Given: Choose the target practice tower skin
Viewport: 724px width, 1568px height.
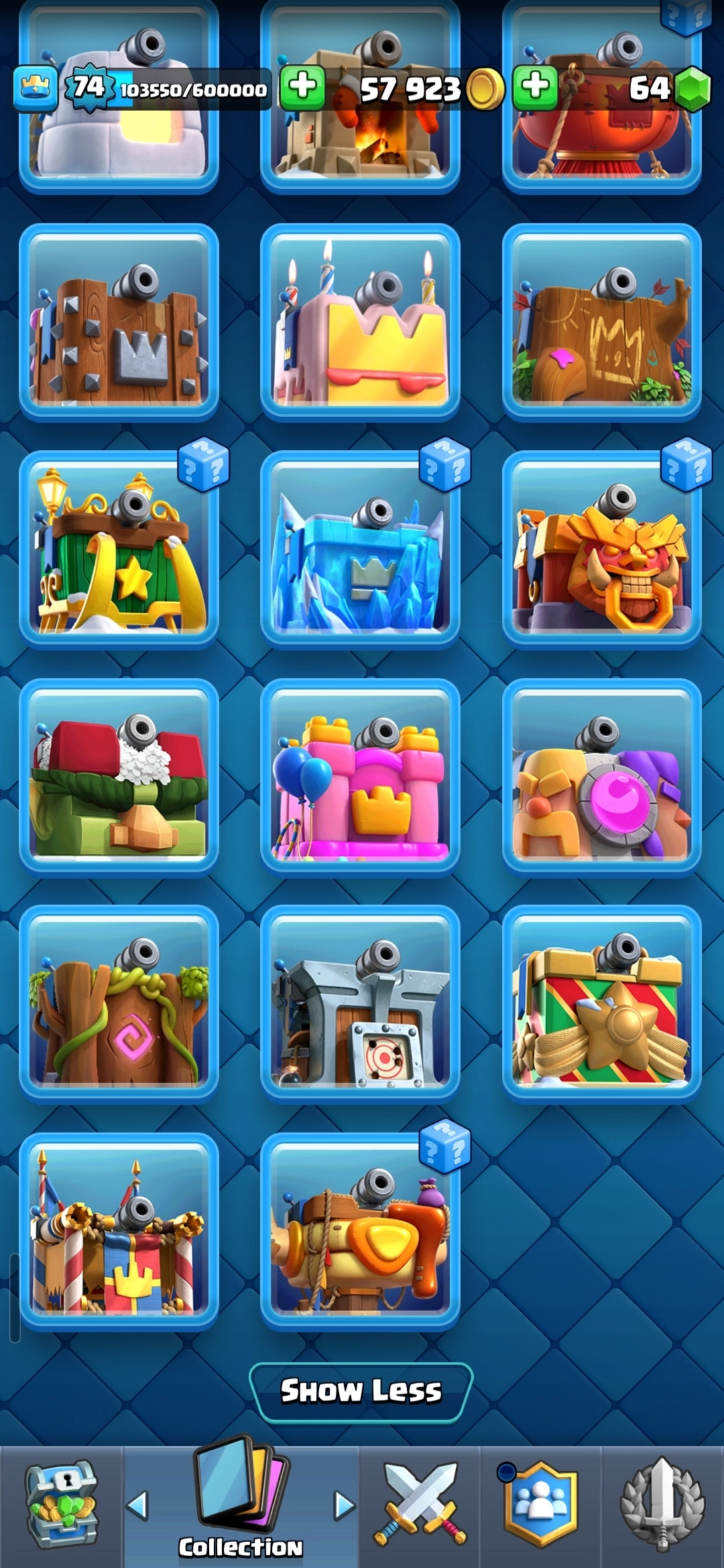Looking at the screenshot, I should (361, 1004).
